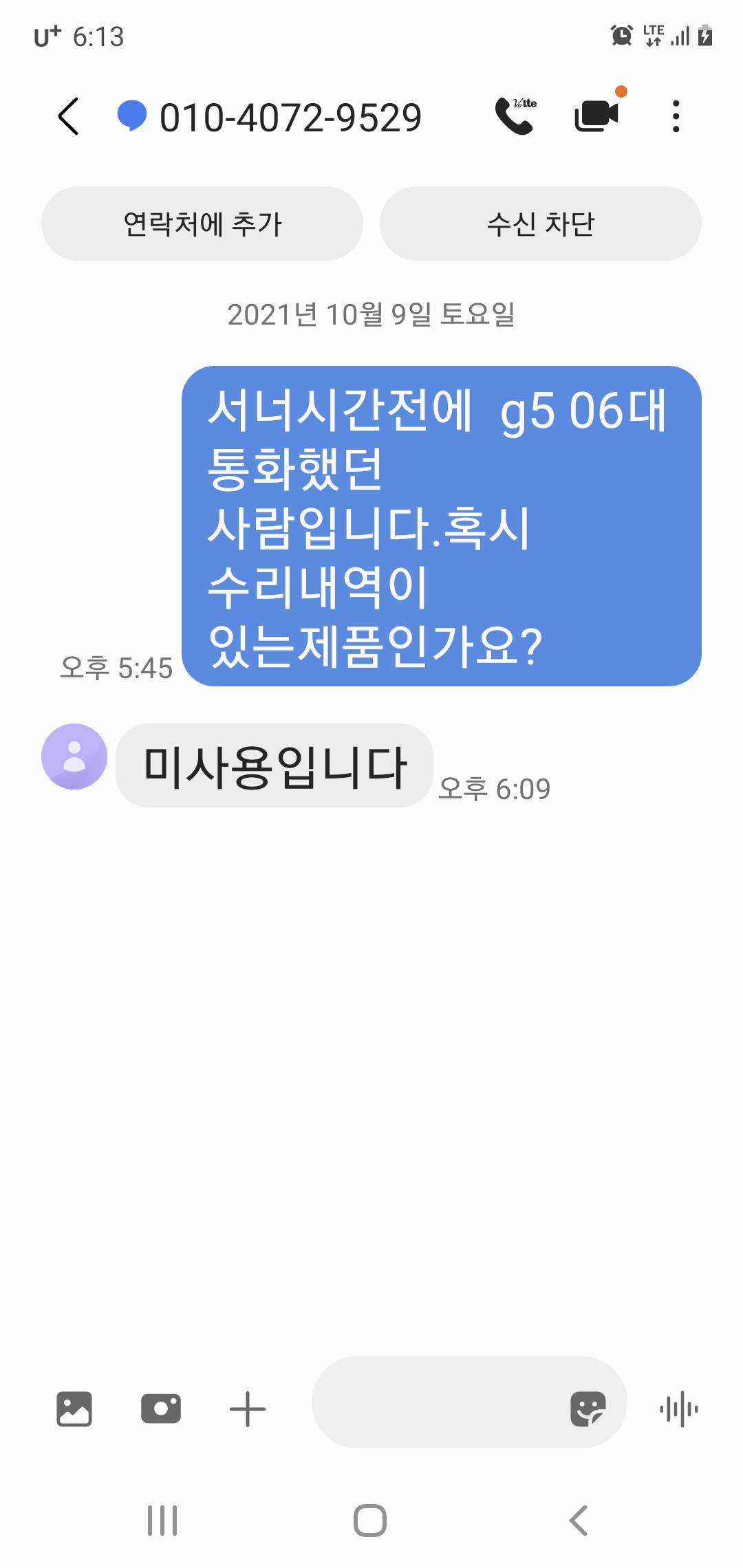This screenshot has height=1568, width=743.
Task: Open the overflow menu
Action: [676, 116]
